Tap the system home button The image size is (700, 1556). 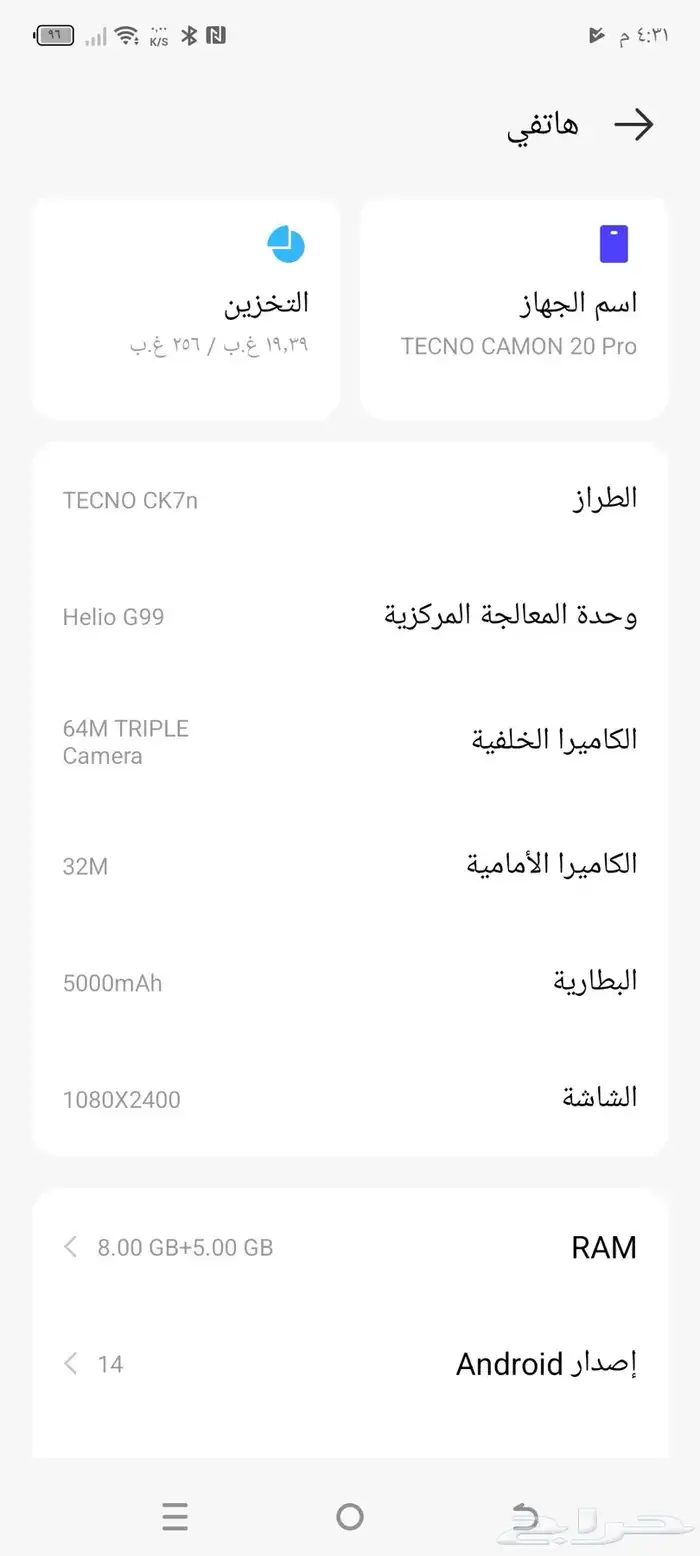click(x=350, y=1517)
